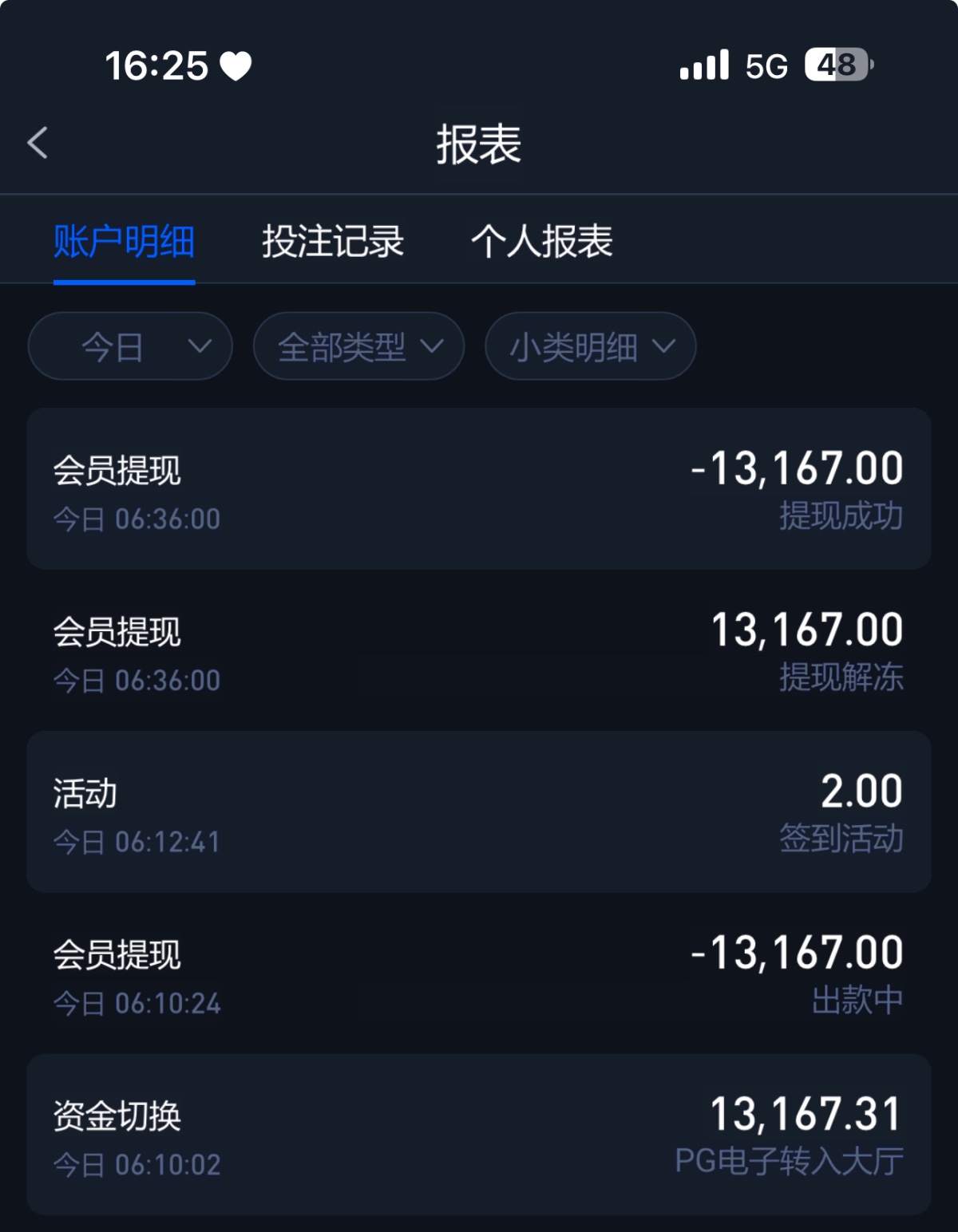This screenshot has height=1232, width=958.
Task: Open the 出款中 withdrawal entry
Action: [479, 973]
